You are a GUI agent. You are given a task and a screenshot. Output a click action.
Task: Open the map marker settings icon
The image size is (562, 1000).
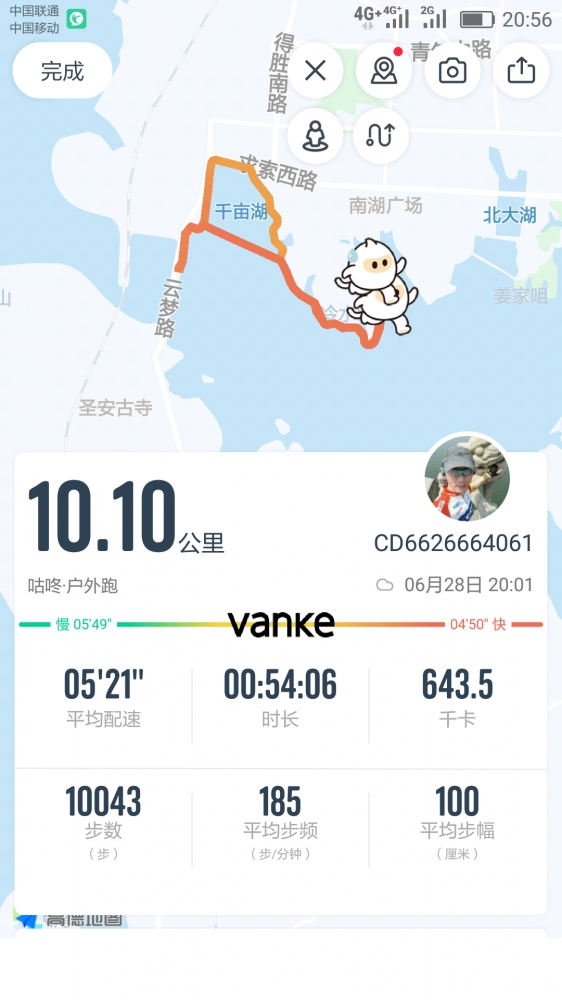tap(383, 71)
